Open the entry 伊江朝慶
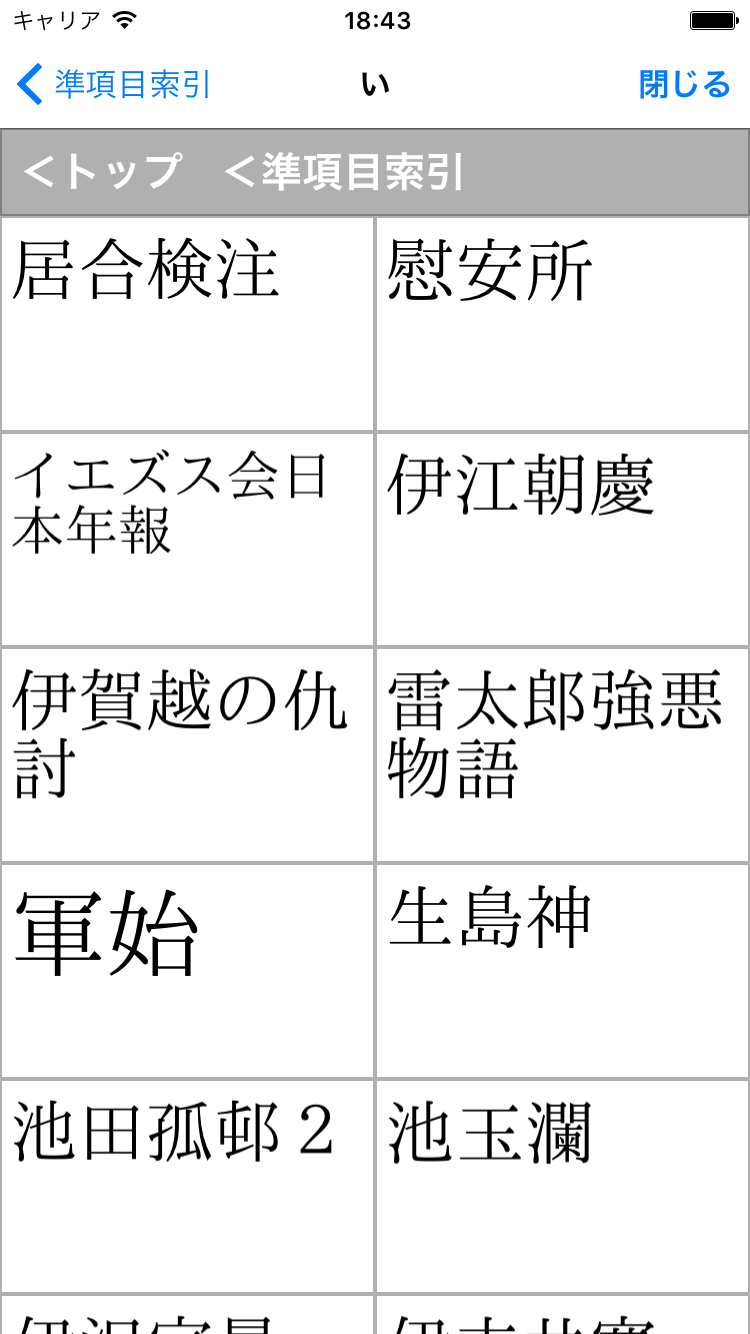The width and height of the screenshot is (750, 1334). (x=562, y=540)
